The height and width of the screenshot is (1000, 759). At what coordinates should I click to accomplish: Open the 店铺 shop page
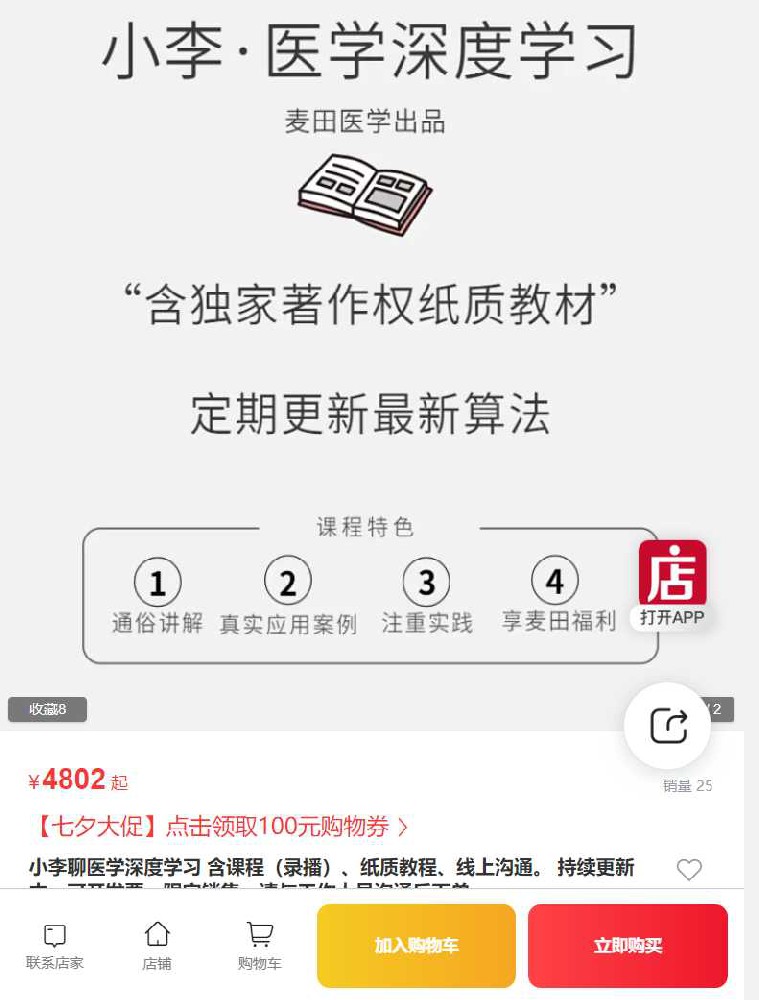click(x=157, y=946)
